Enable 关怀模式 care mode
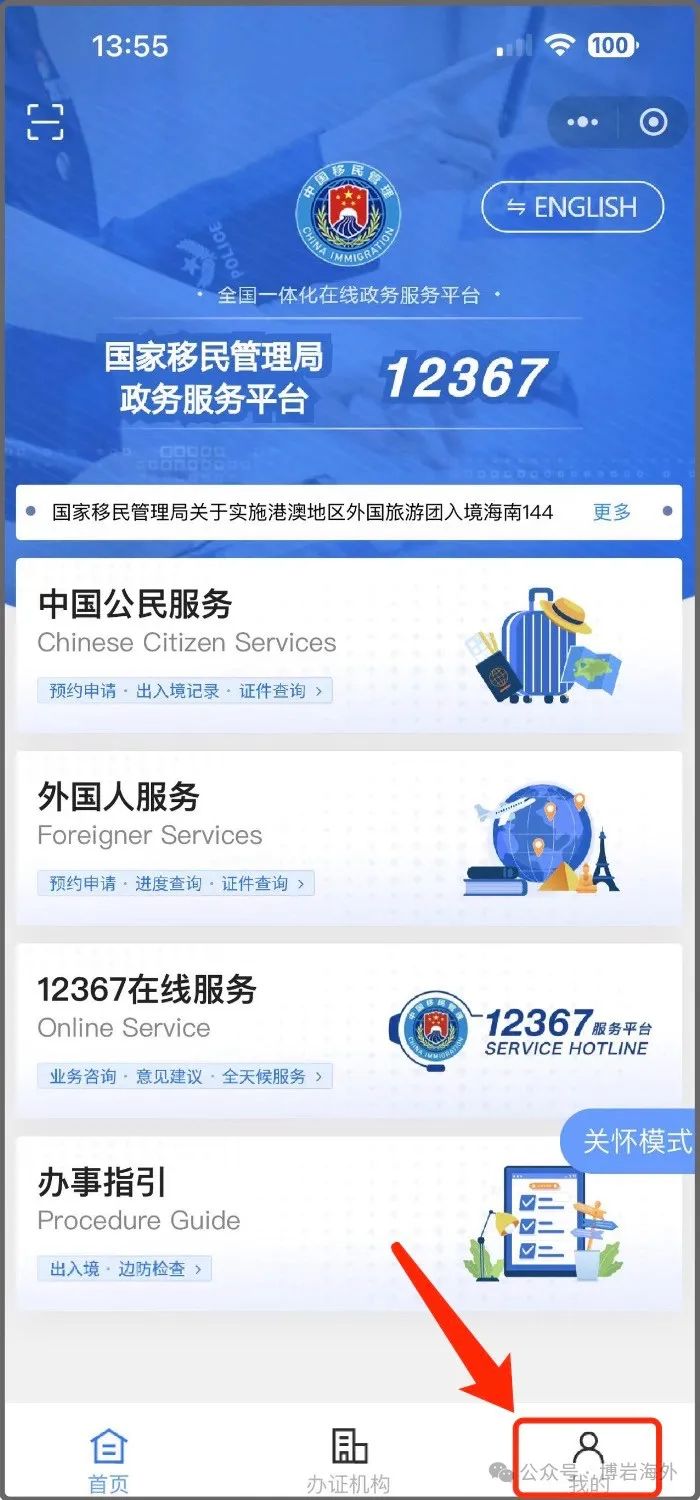Screen dimensions: 700x1500 pos(636,1141)
